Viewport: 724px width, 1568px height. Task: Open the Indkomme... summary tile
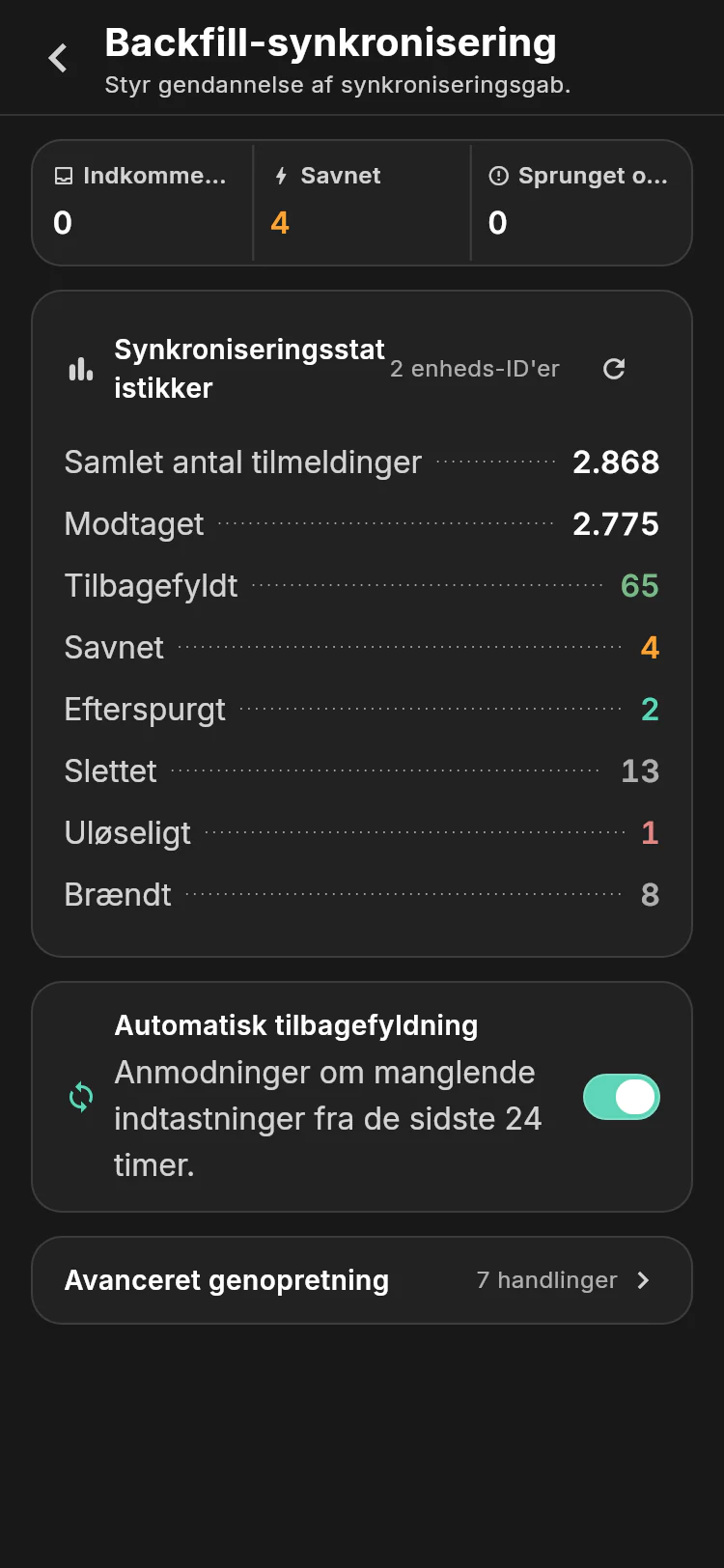pos(144,203)
